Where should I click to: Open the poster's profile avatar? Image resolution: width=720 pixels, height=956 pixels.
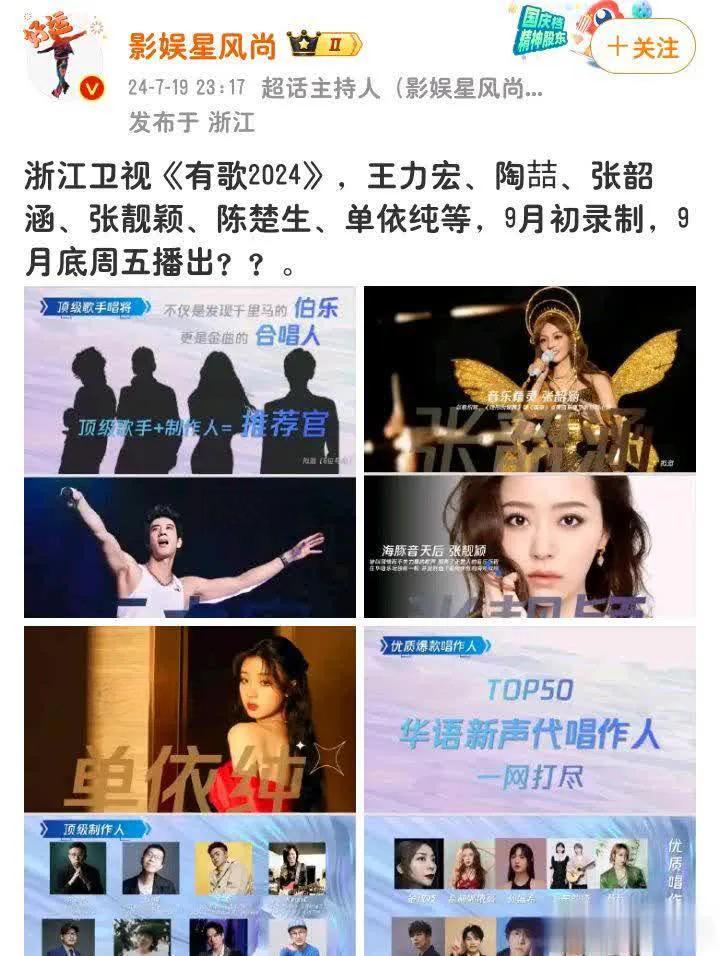[65, 59]
